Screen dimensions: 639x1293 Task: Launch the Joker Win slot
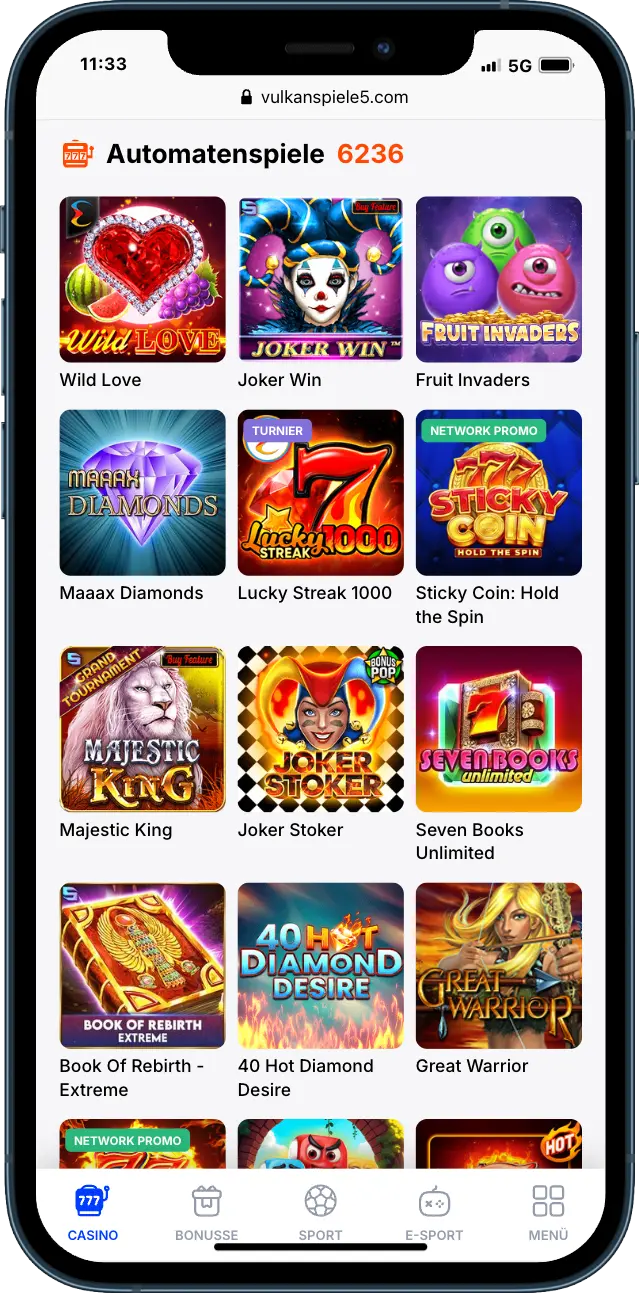click(x=320, y=279)
